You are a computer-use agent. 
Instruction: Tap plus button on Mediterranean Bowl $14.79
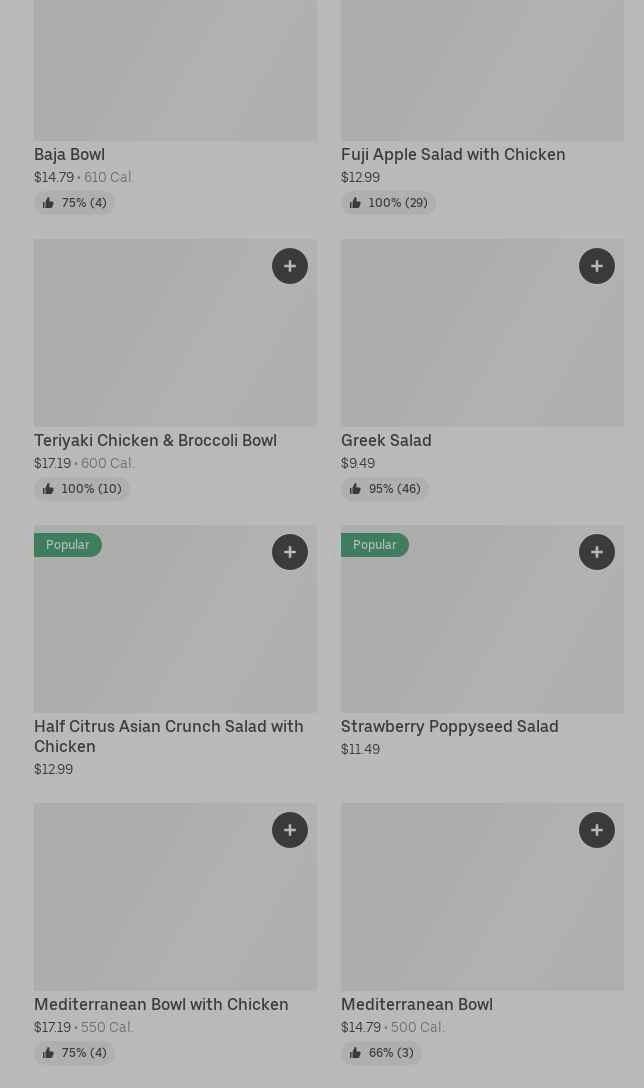[597, 830]
